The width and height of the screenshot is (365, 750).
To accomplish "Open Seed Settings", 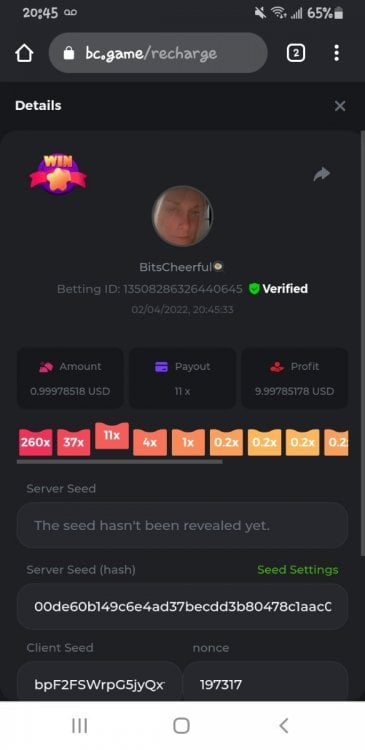I will pyautogui.click(x=298, y=570).
